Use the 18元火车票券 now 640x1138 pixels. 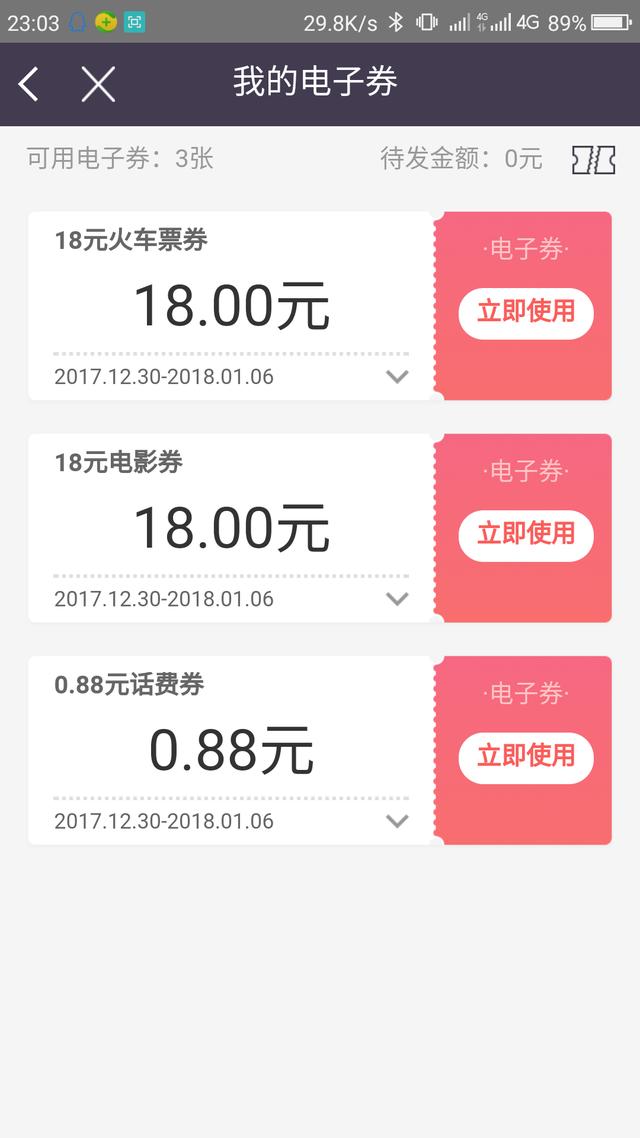coord(526,314)
